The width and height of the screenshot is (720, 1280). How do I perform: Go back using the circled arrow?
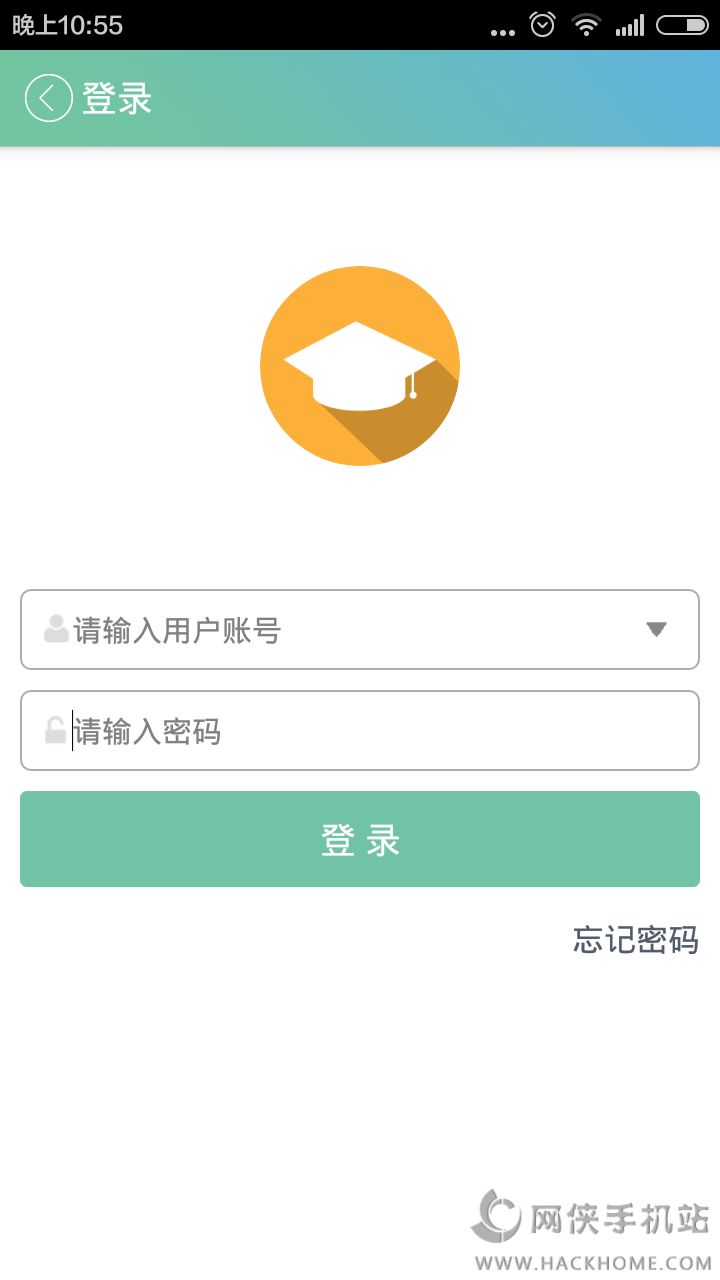coord(48,98)
